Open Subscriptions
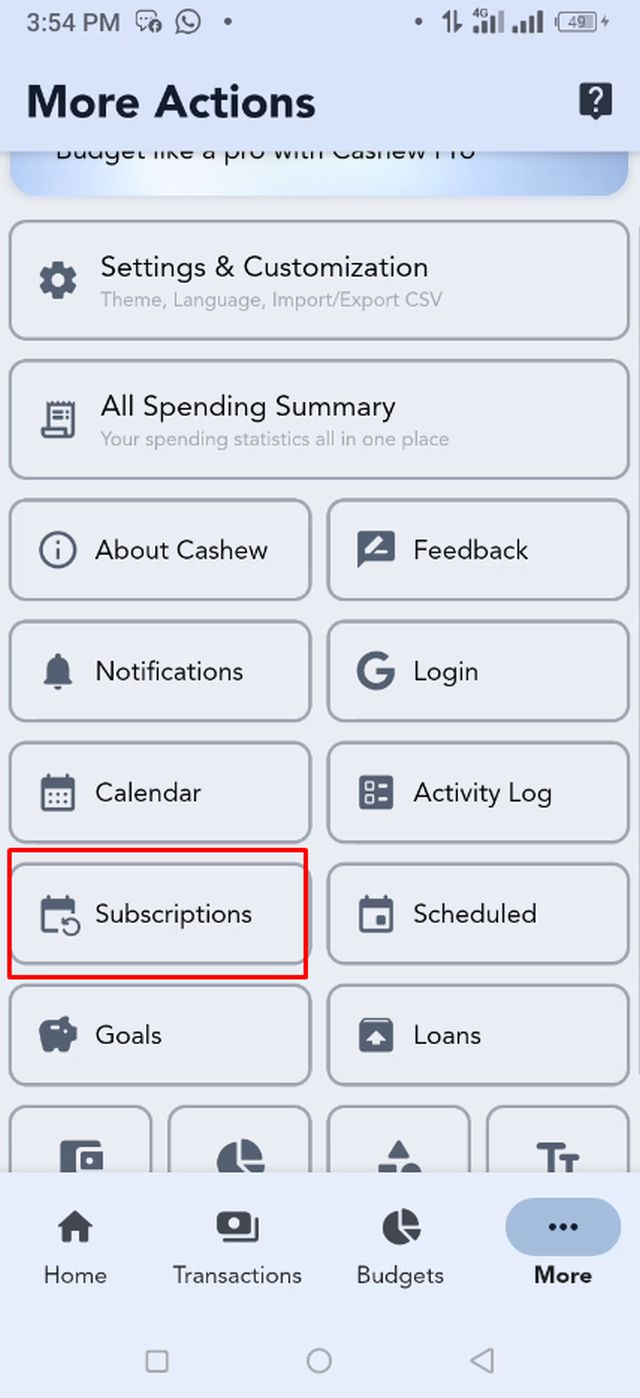The image size is (640, 1398). (x=160, y=914)
